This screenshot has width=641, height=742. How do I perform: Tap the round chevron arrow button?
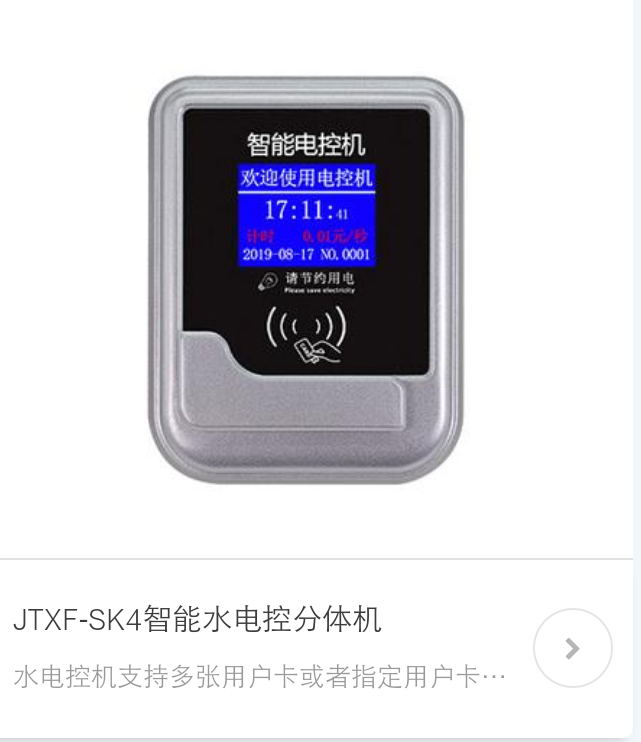pos(572,648)
